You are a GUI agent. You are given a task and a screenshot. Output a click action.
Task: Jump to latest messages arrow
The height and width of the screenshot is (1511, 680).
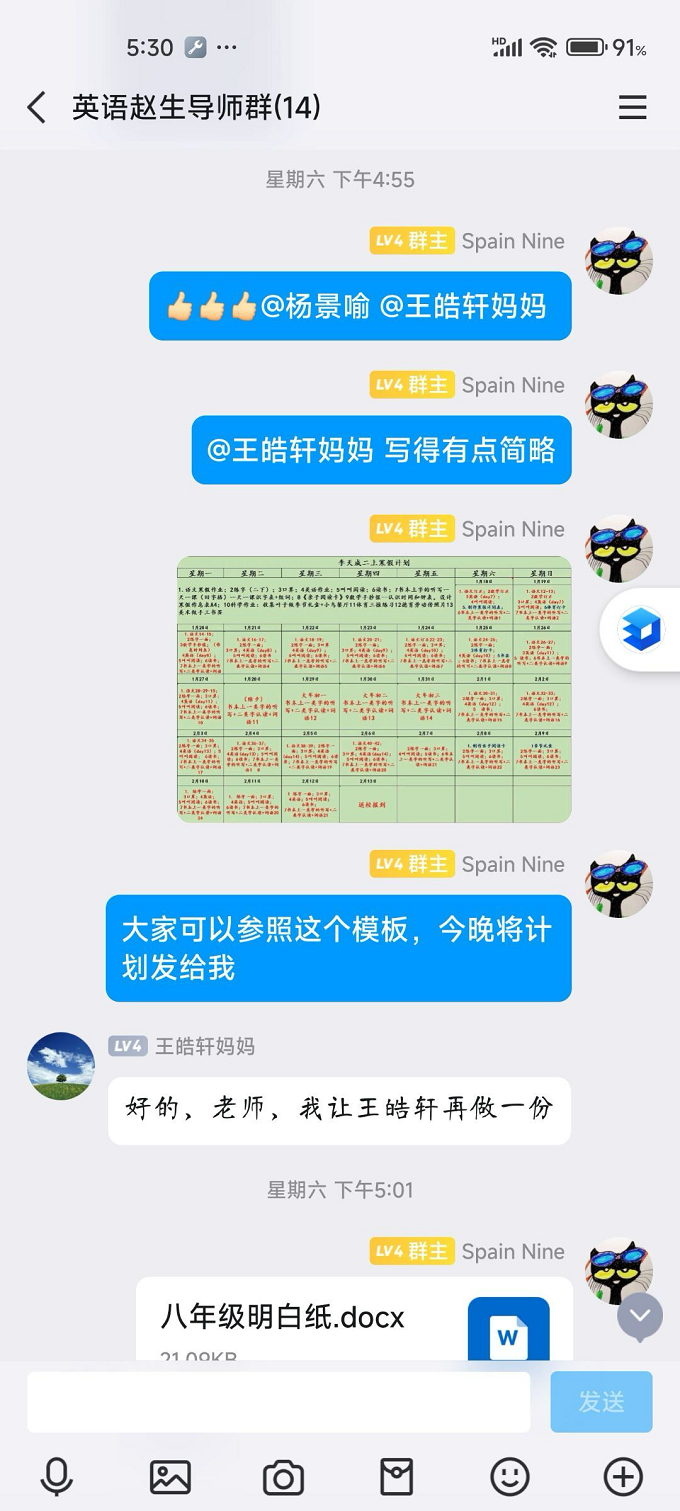click(x=640, y=1316)
